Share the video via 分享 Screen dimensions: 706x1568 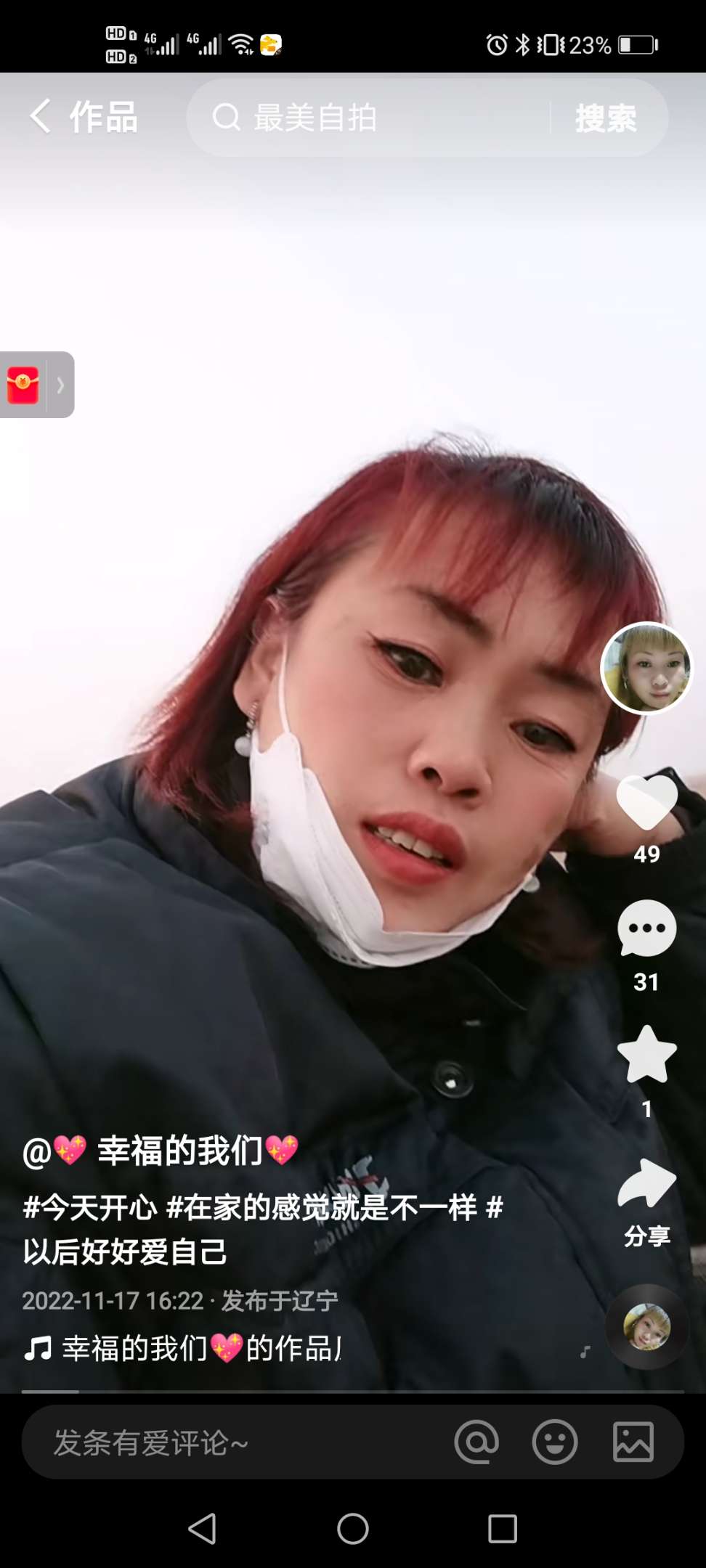[x=646, y=1185]
